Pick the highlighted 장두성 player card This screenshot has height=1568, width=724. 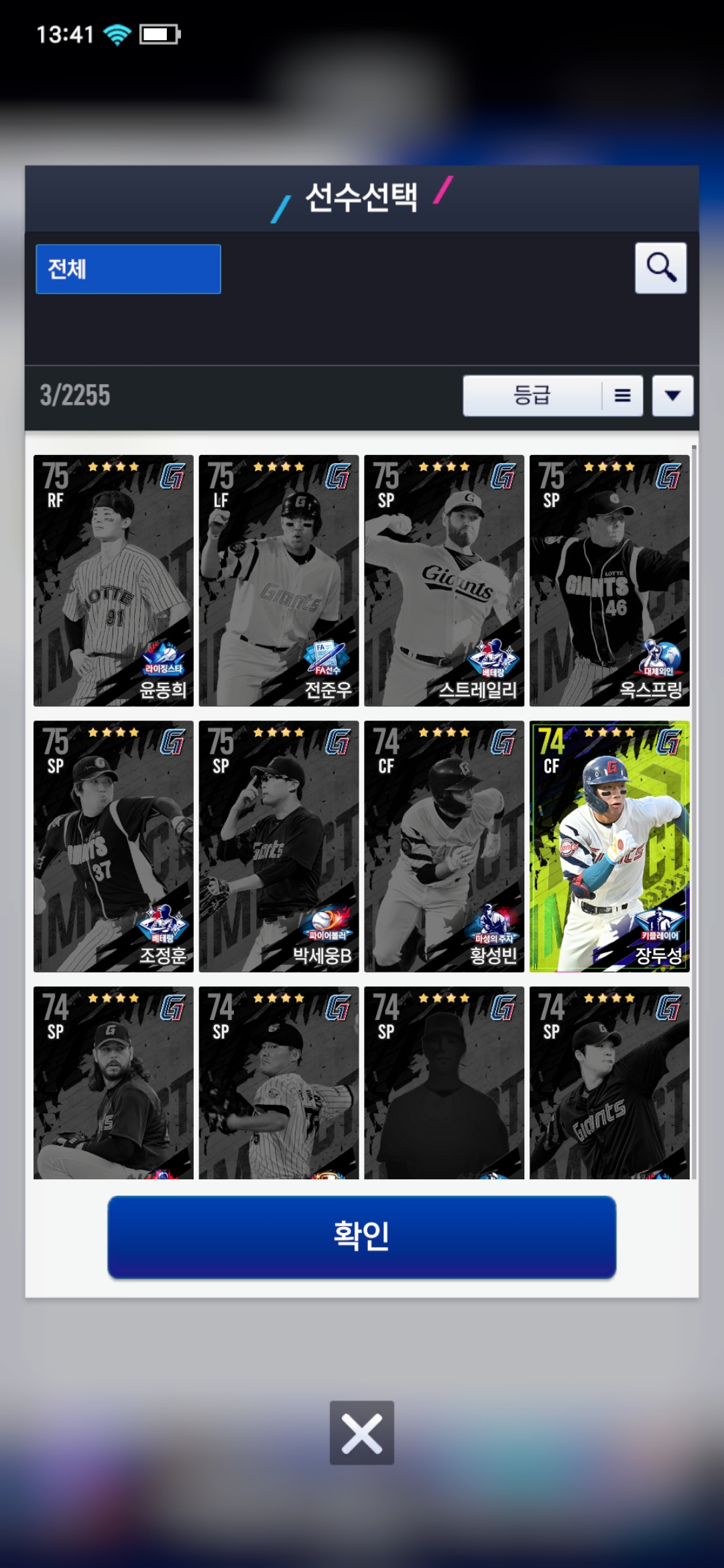(609, 846)
